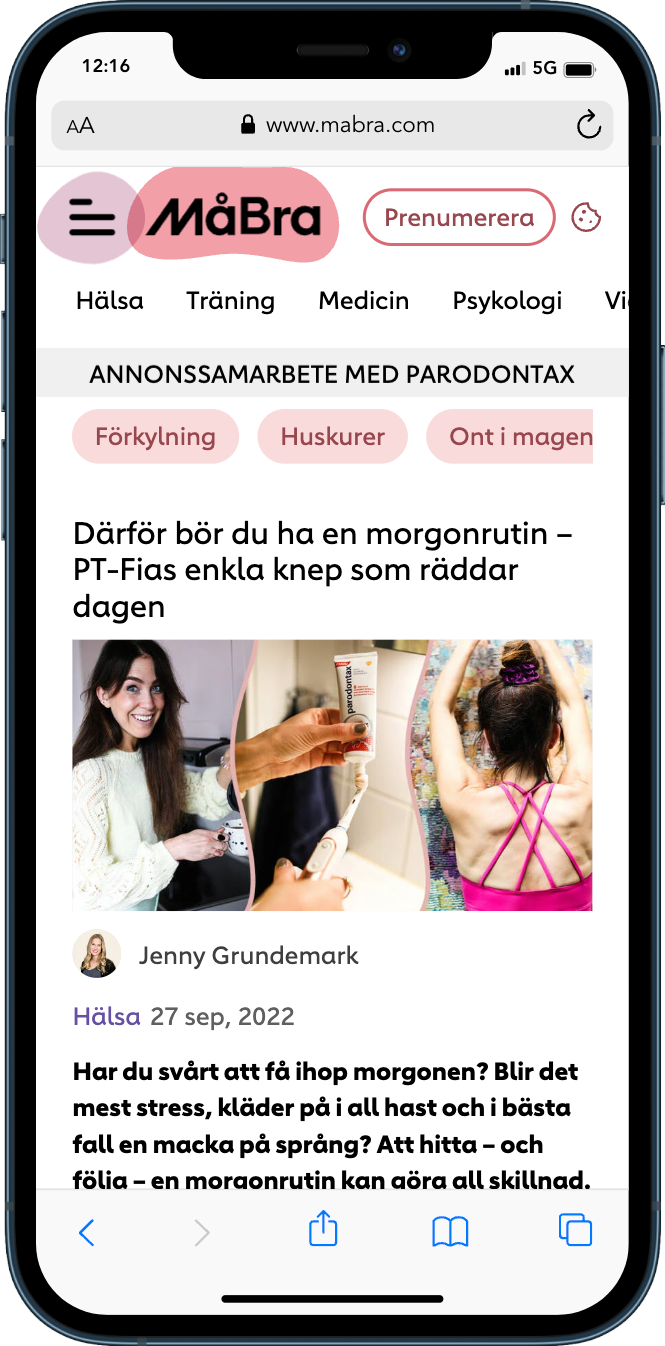This screenshot has width=665, height=1346.
Task: Open the hamburger menu
Action: [x=92, y=217]
